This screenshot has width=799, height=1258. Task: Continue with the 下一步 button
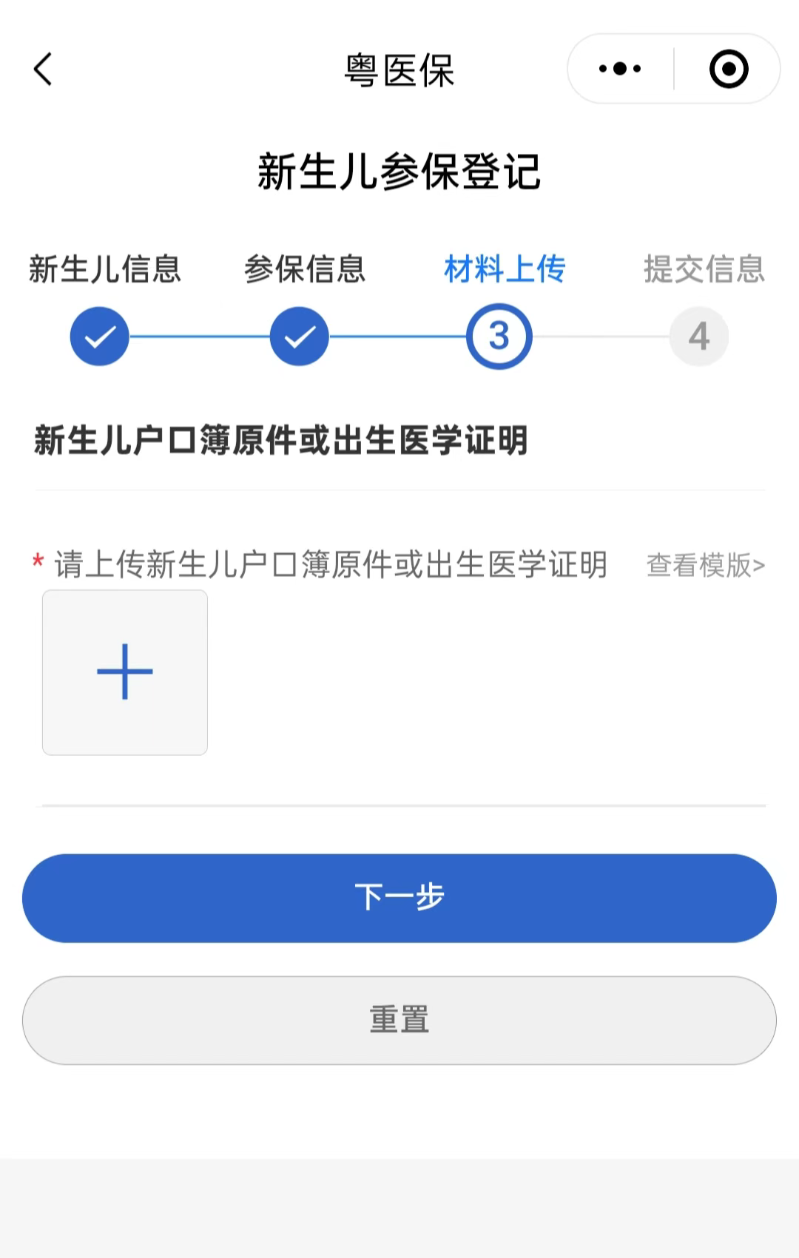tap(399, 898)
